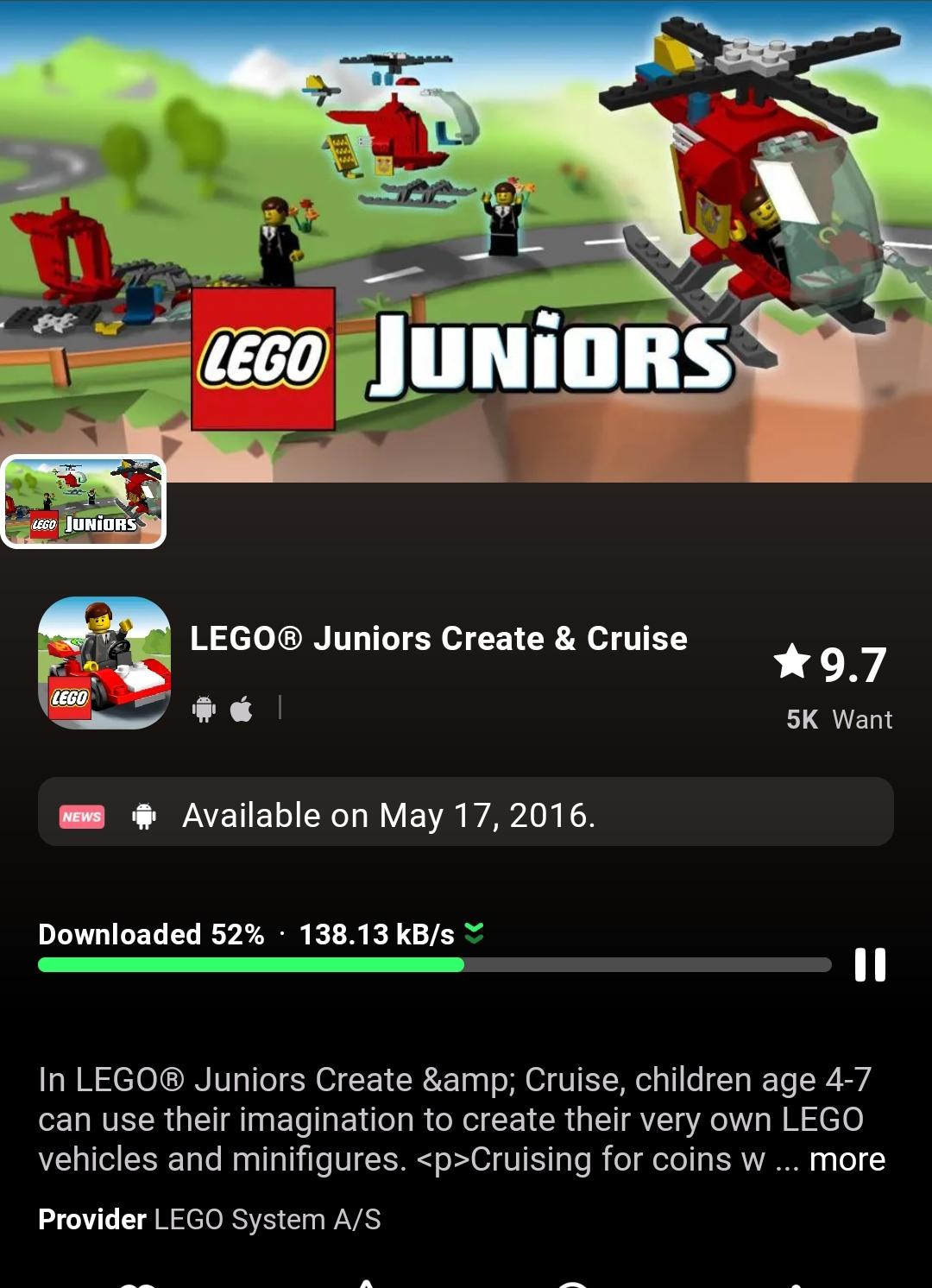Collapse the news announcement bar
932x1288 pixels.
[x=464, y=812]
